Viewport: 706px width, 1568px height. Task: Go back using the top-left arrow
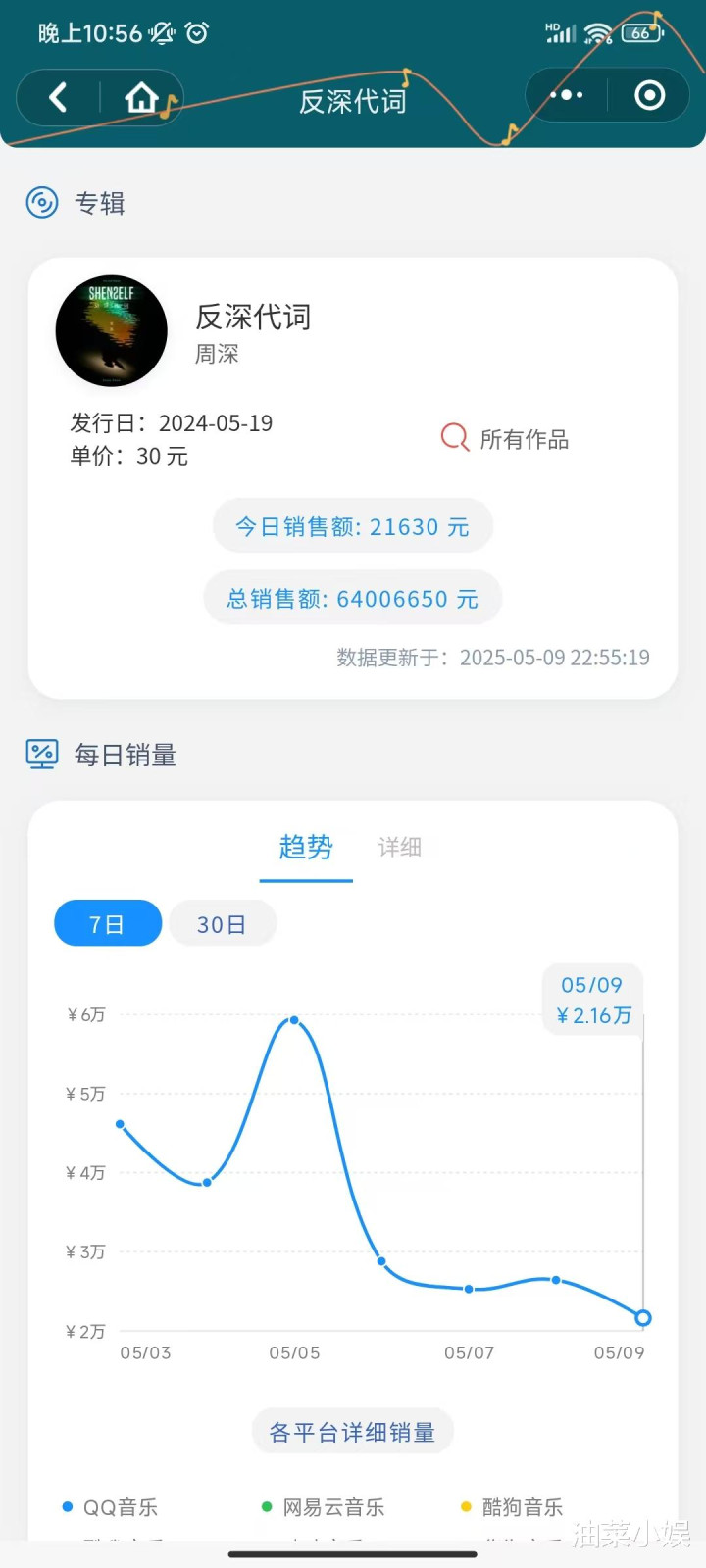point(58,97)
